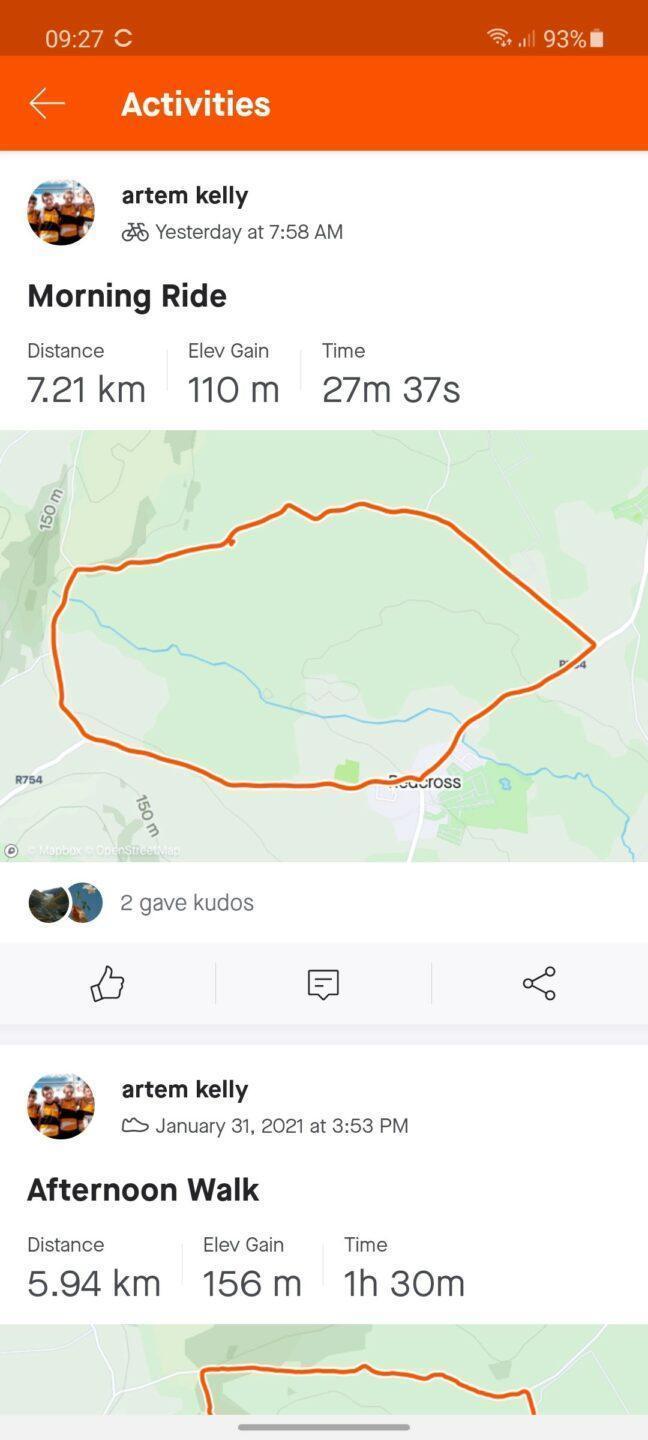Share the Morning Ride activity
The image size is (648, 1440).
pyautogui.click(x=539, y=984)
